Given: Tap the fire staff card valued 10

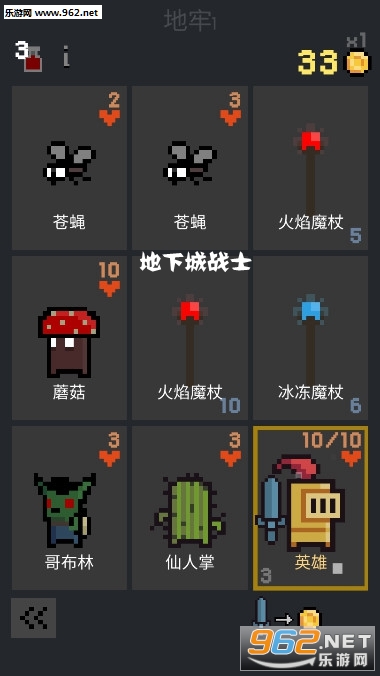Looking at the screenshot, I should [190, 338].
